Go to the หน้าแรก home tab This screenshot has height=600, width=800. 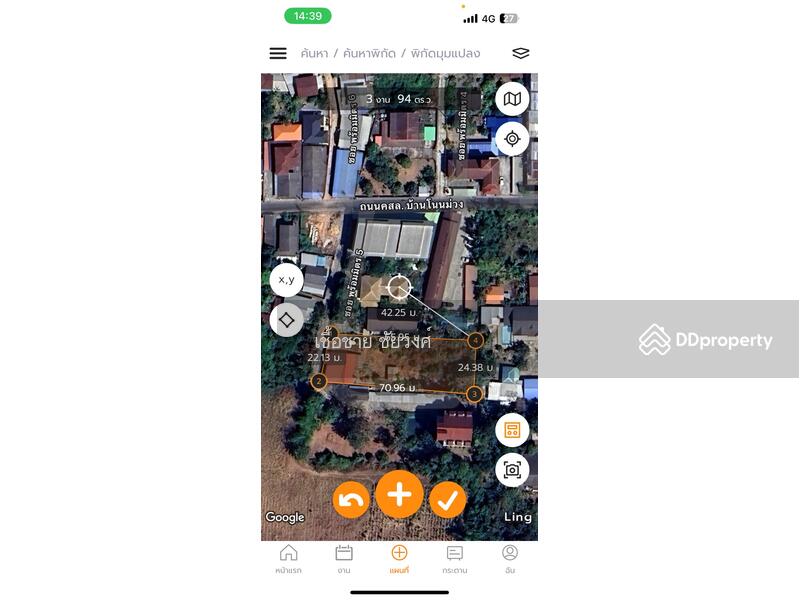coord(288,559)
